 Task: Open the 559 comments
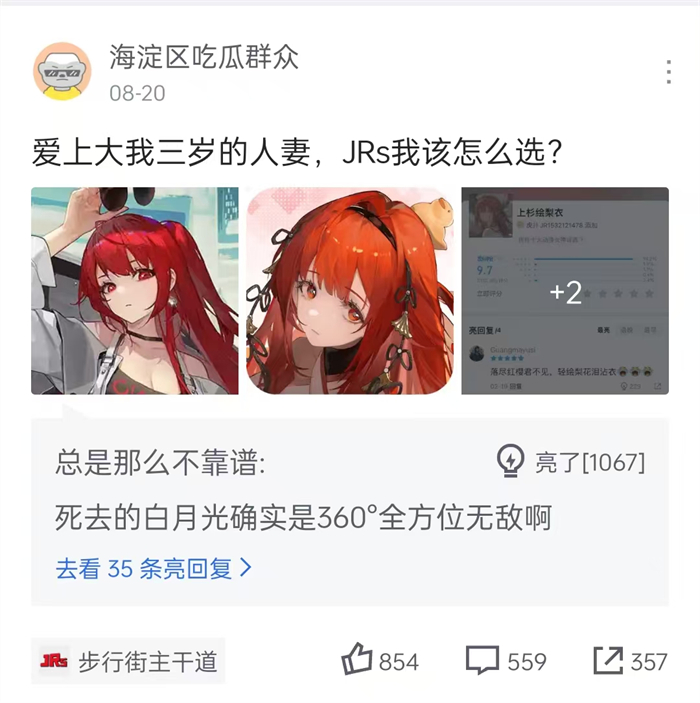[x=505, y=661]
